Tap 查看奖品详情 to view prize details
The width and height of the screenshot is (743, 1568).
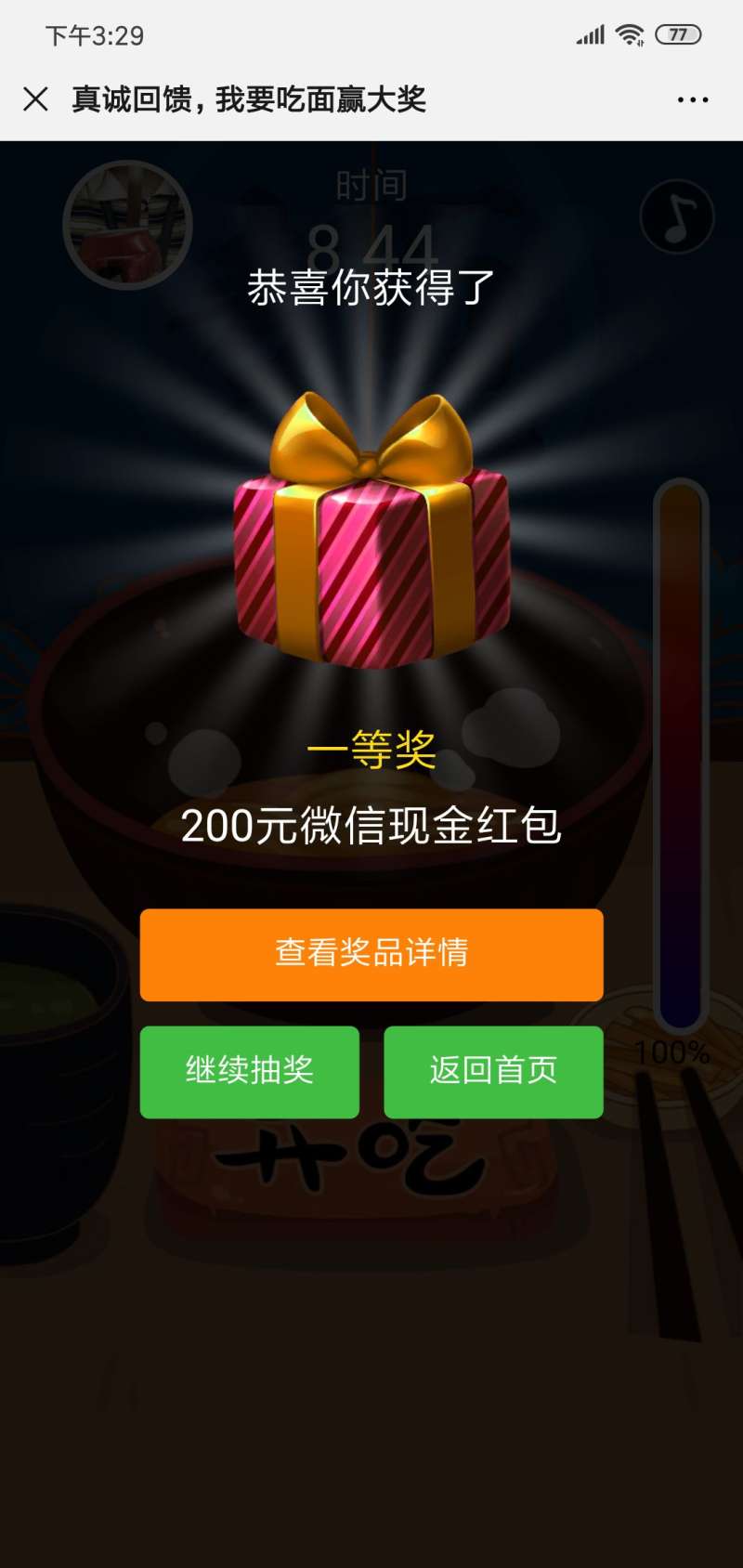tap(371, 954)
